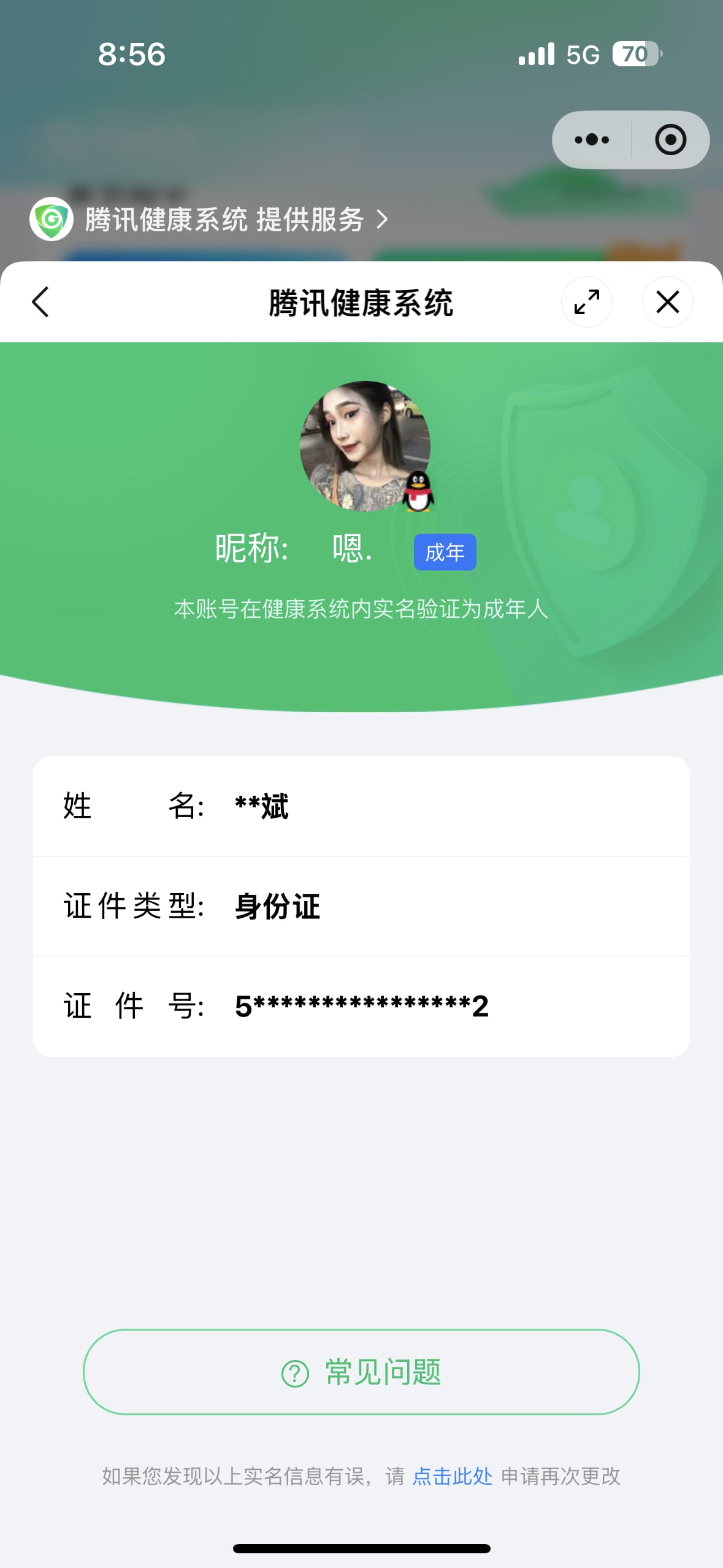Go back using the left arrow
The height and width of the screenshot is (1568, 723).
tap(40, 302)
